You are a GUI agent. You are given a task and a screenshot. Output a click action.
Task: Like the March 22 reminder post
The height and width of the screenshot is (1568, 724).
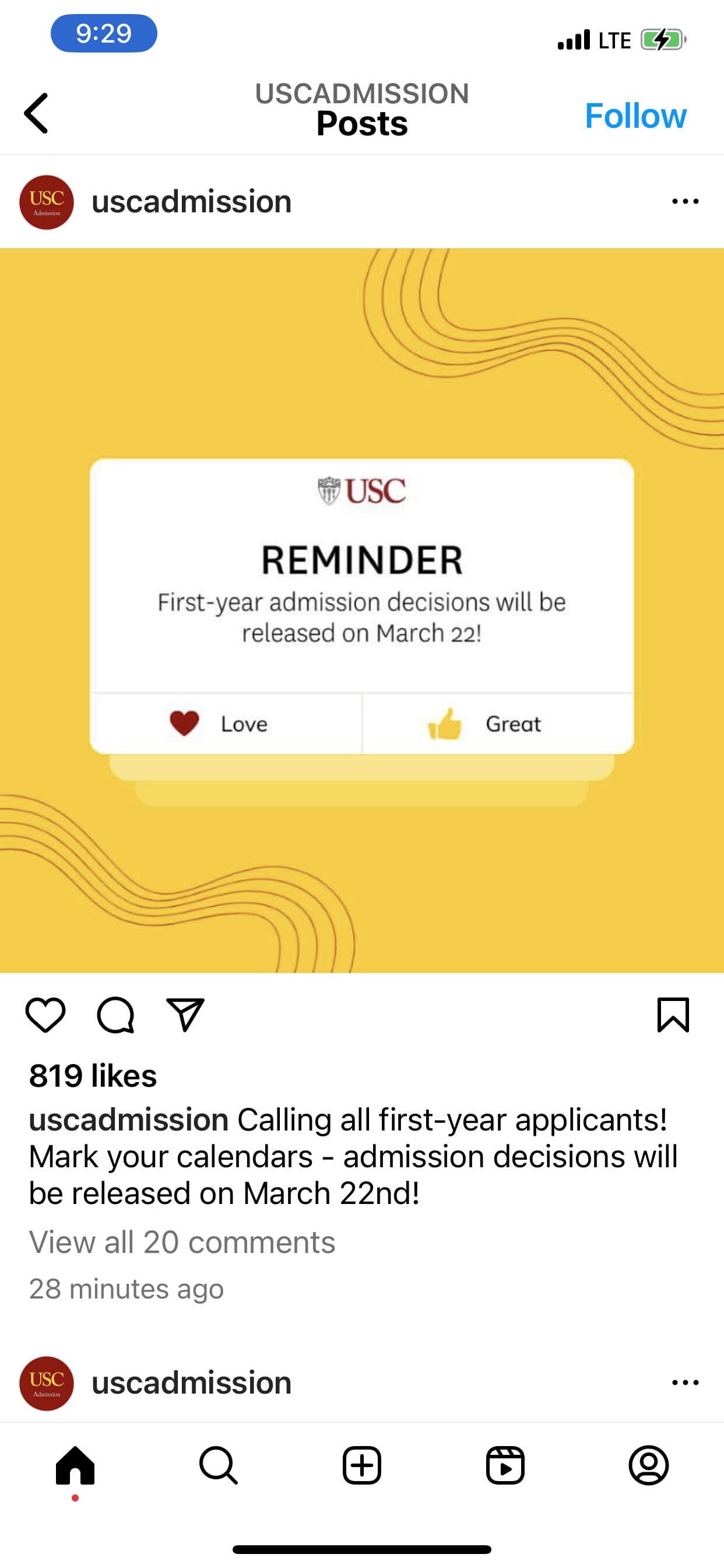[45, 1016]
